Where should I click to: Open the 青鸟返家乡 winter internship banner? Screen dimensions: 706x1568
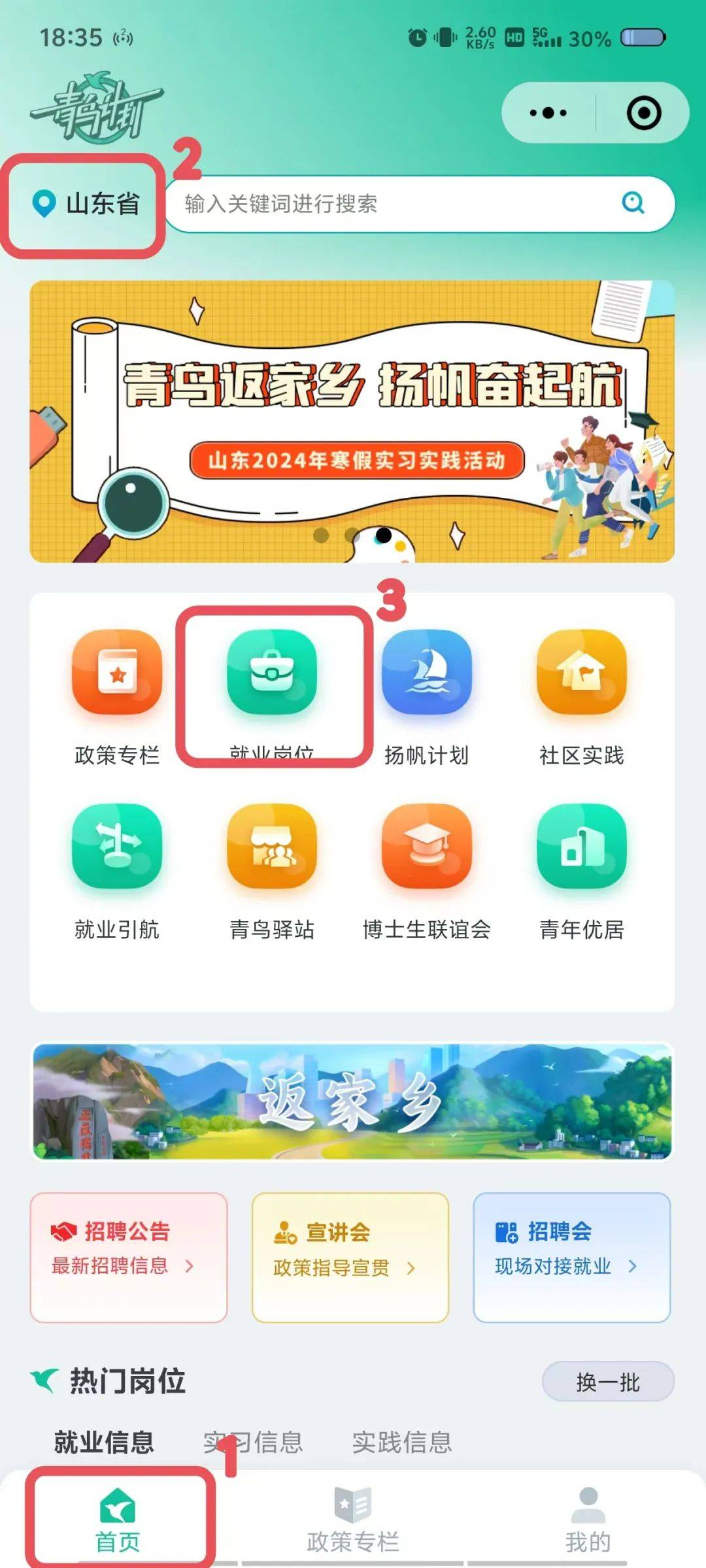[352, 421]
